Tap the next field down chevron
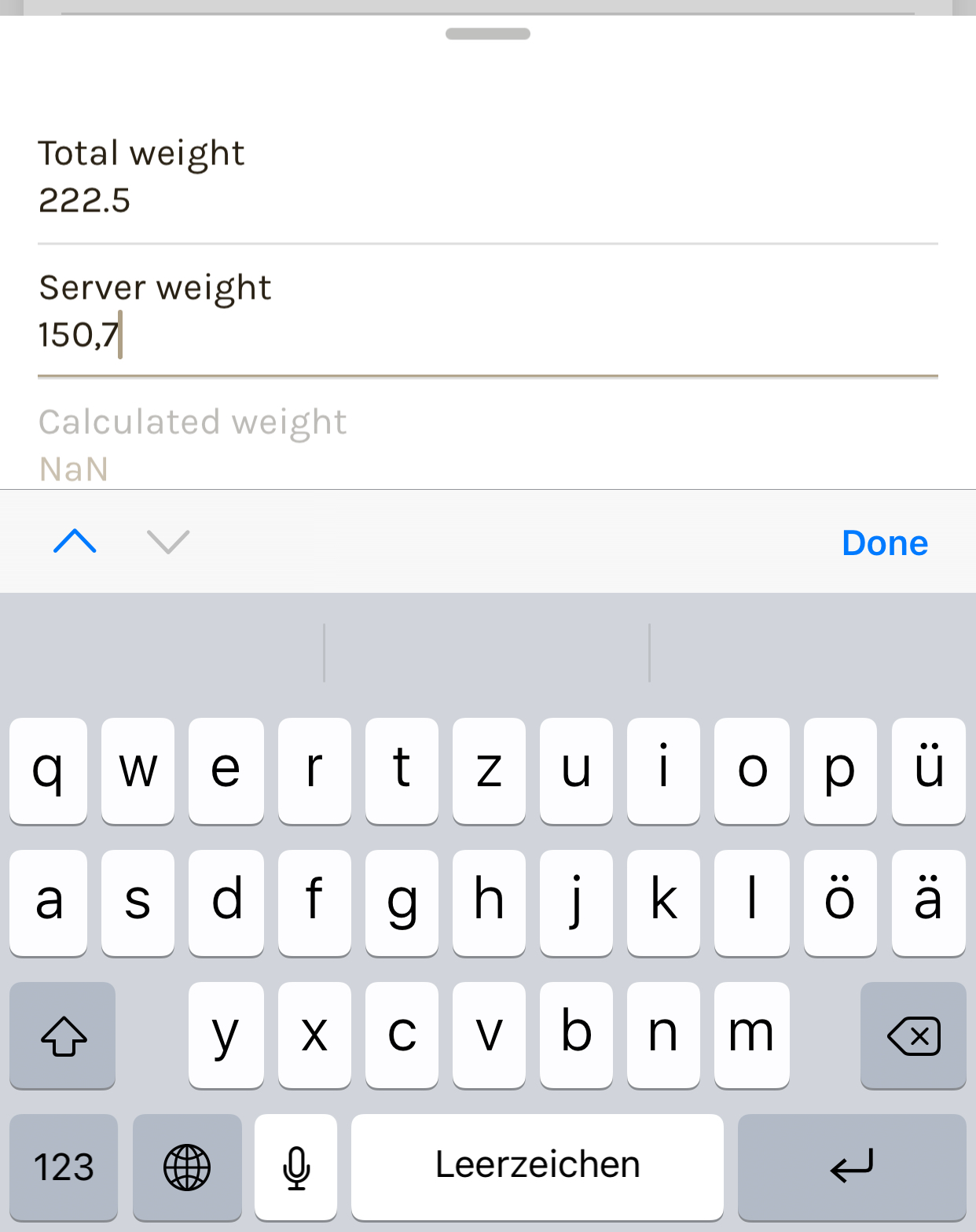Screen dimensions: 976x1232 pos(167,542)
